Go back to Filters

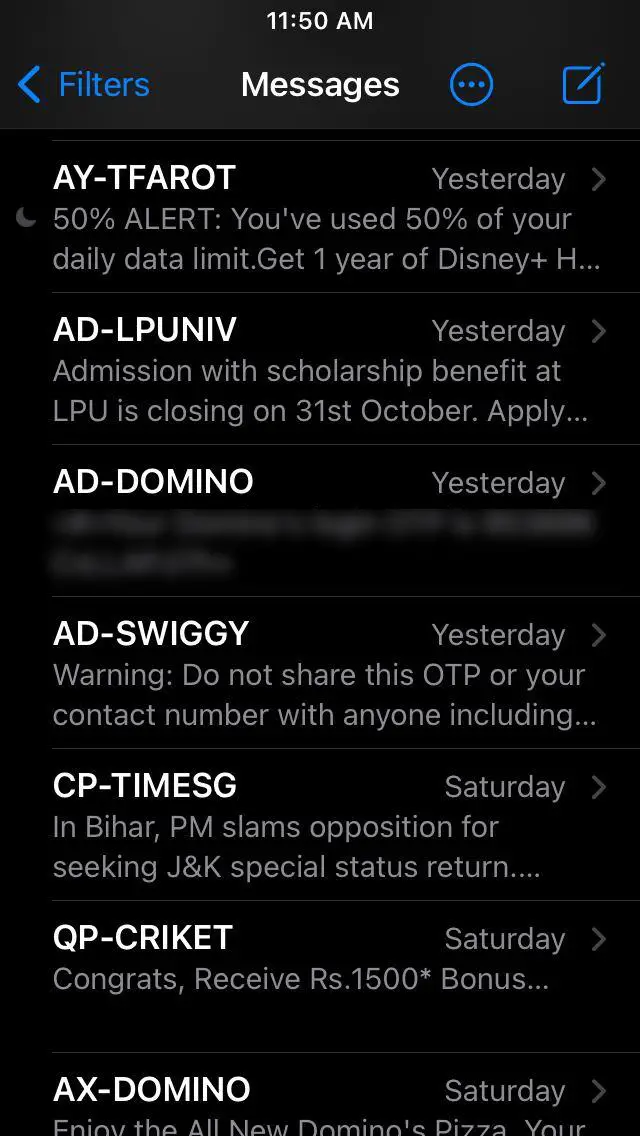point(83,85)
